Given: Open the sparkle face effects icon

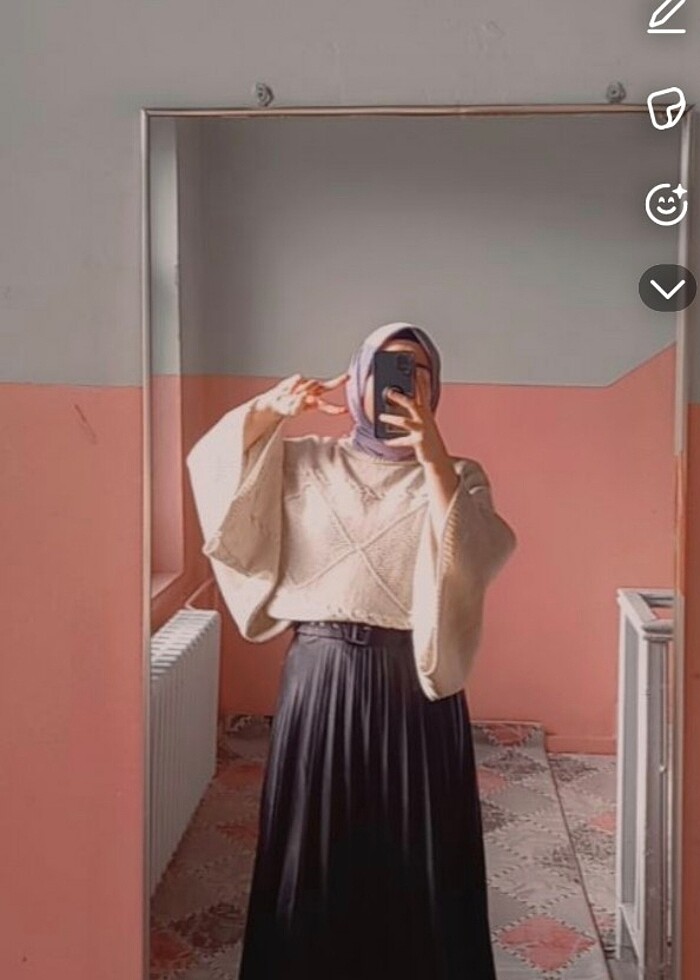Looking at the screenshot, I should click(666, 205).
